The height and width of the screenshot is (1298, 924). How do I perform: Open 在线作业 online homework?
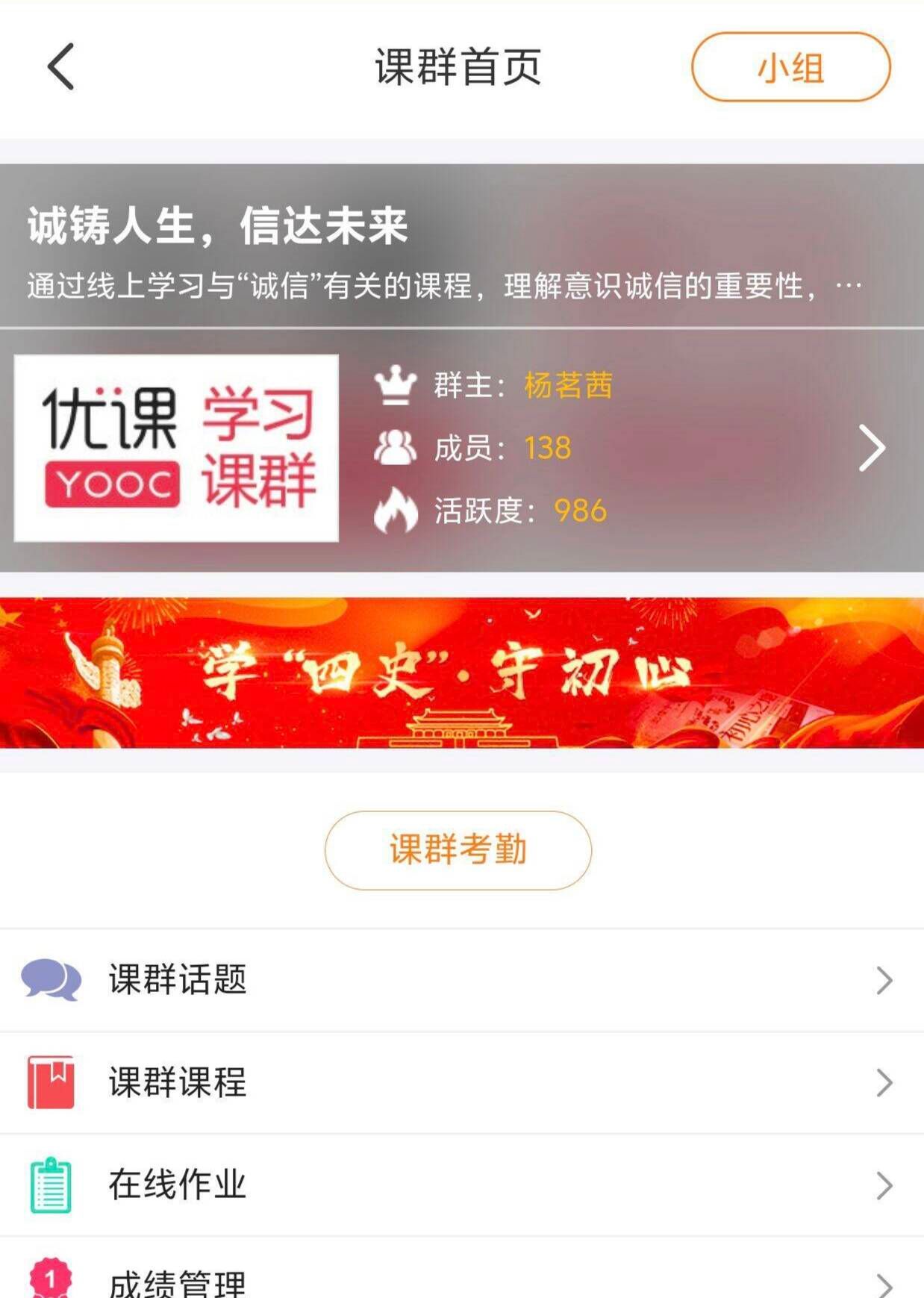click(x=462, y=1185)
